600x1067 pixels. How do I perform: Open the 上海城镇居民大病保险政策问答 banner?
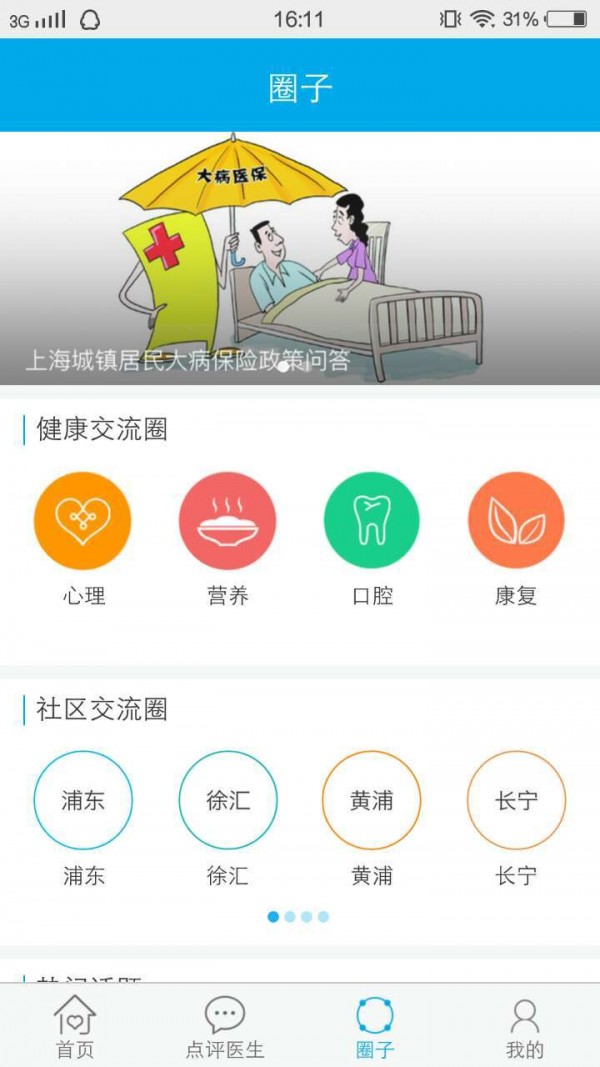coord(300,258)
